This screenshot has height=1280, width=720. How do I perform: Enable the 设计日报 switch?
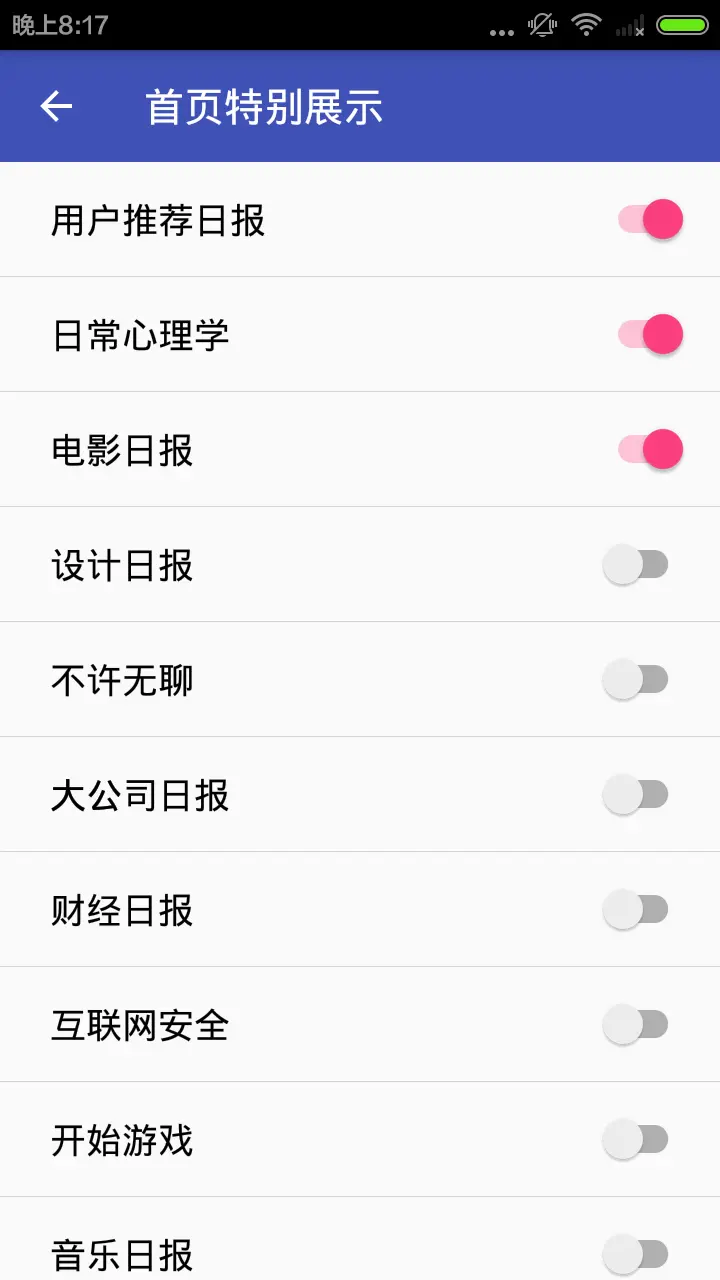[636, 565]
